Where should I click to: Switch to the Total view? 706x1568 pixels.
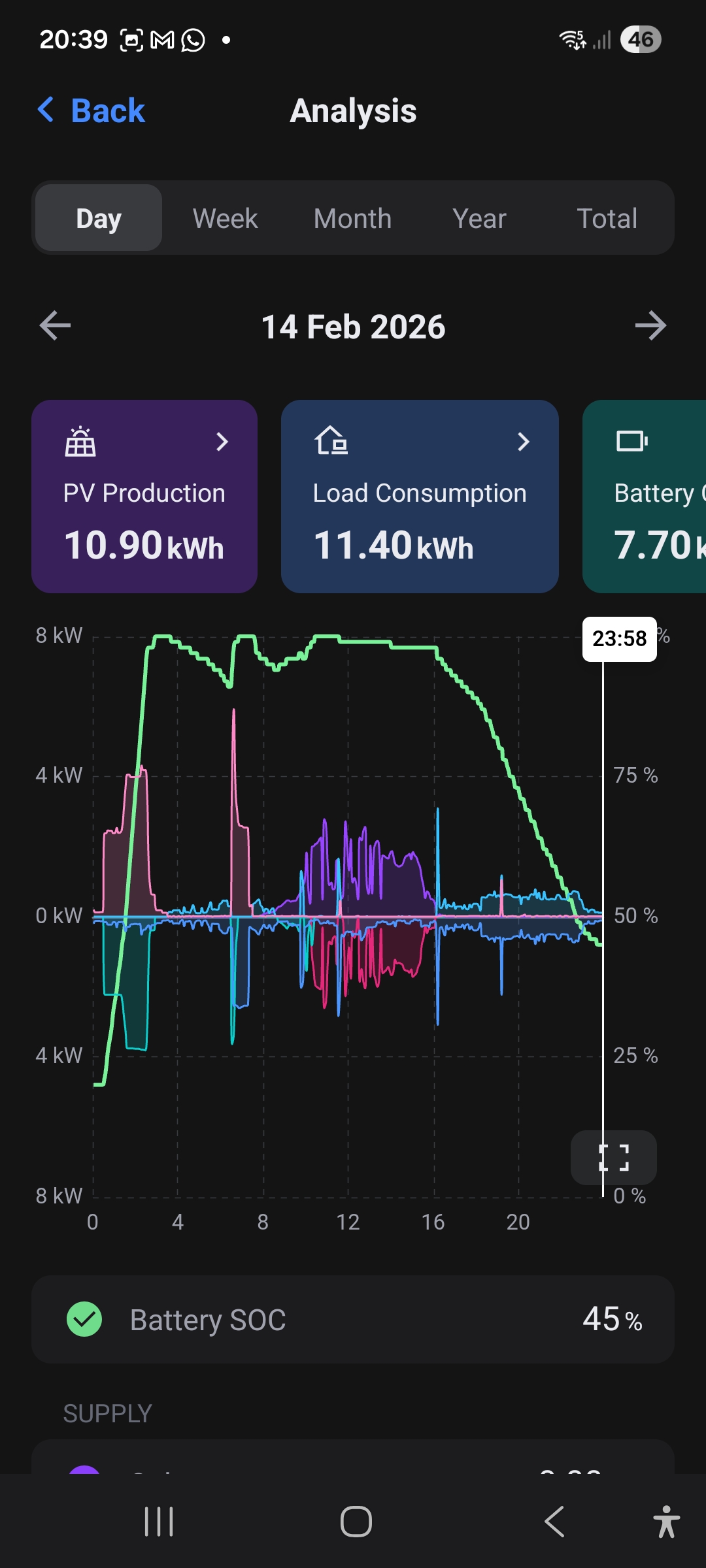(x=607, y=218)
